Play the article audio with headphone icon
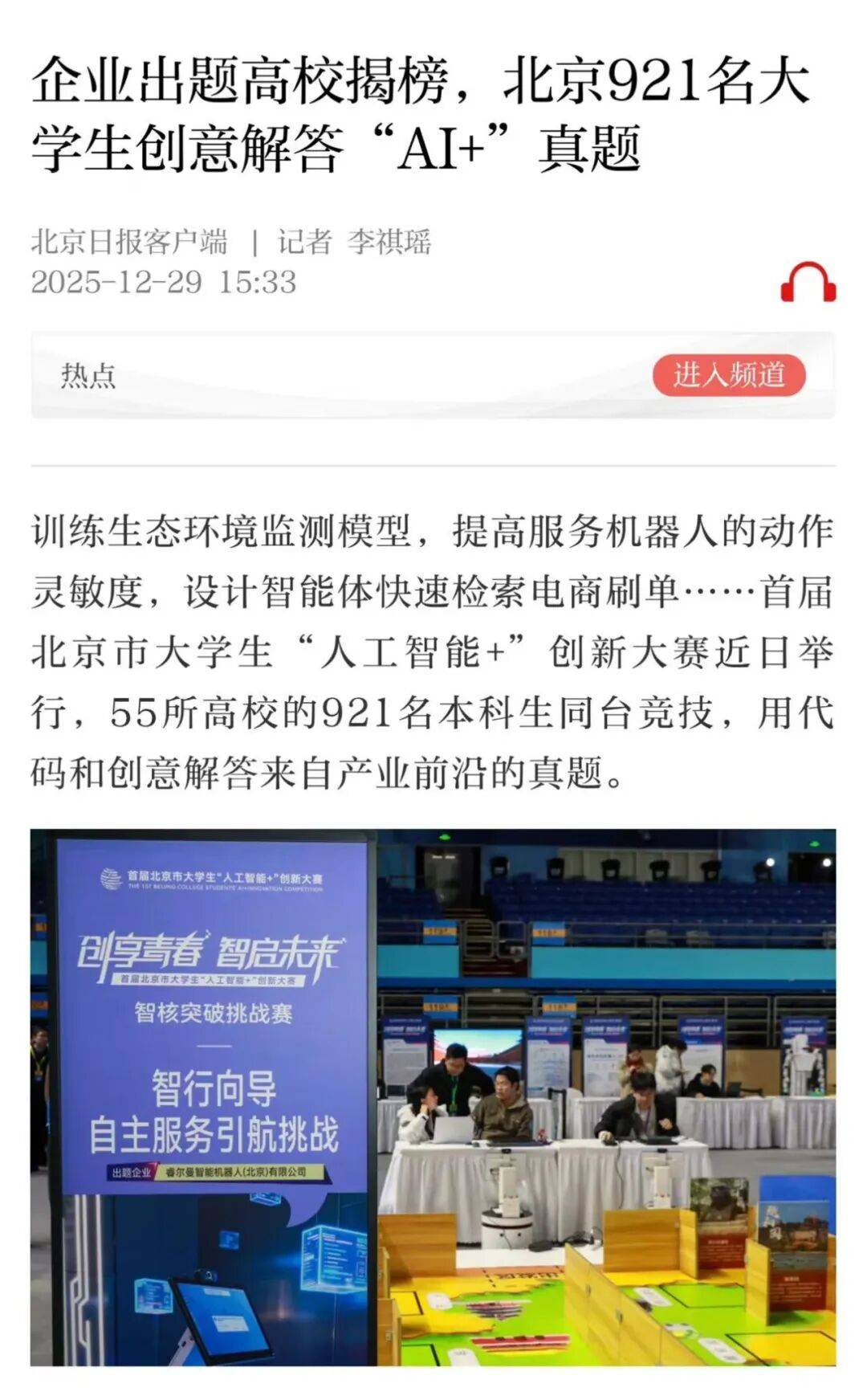This screenshot has height=1400, width=867. [808, 283]
